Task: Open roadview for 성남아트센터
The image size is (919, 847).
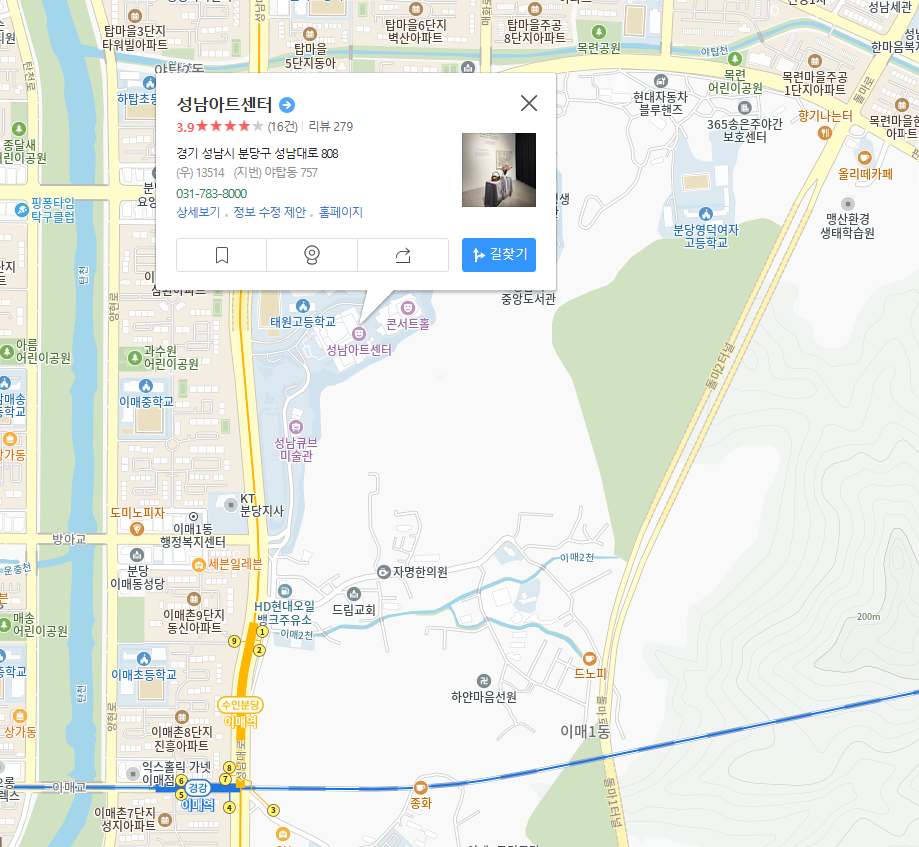Action: [x=312, y=255]
